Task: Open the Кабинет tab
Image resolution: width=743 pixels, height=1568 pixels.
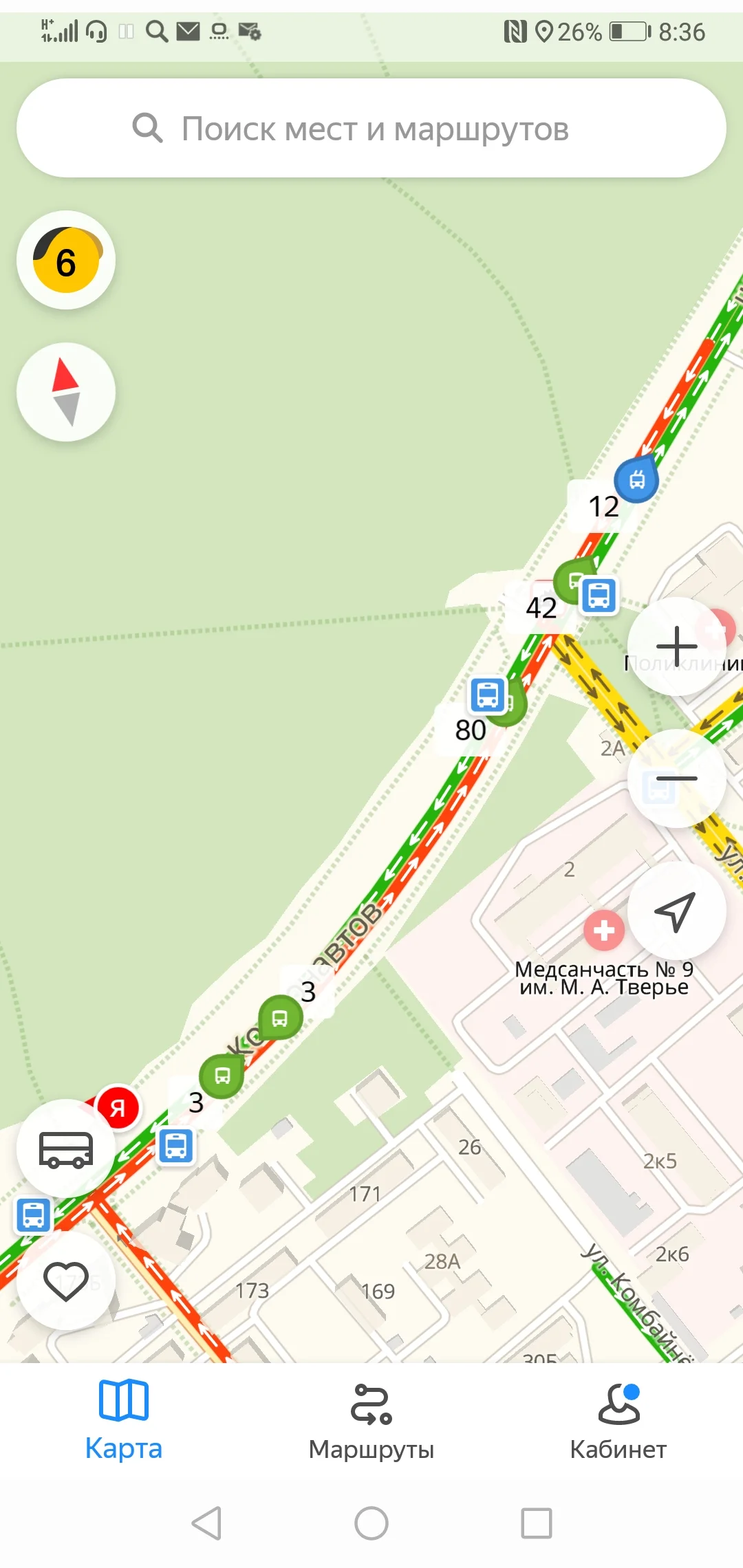Action: point(618,1421)
